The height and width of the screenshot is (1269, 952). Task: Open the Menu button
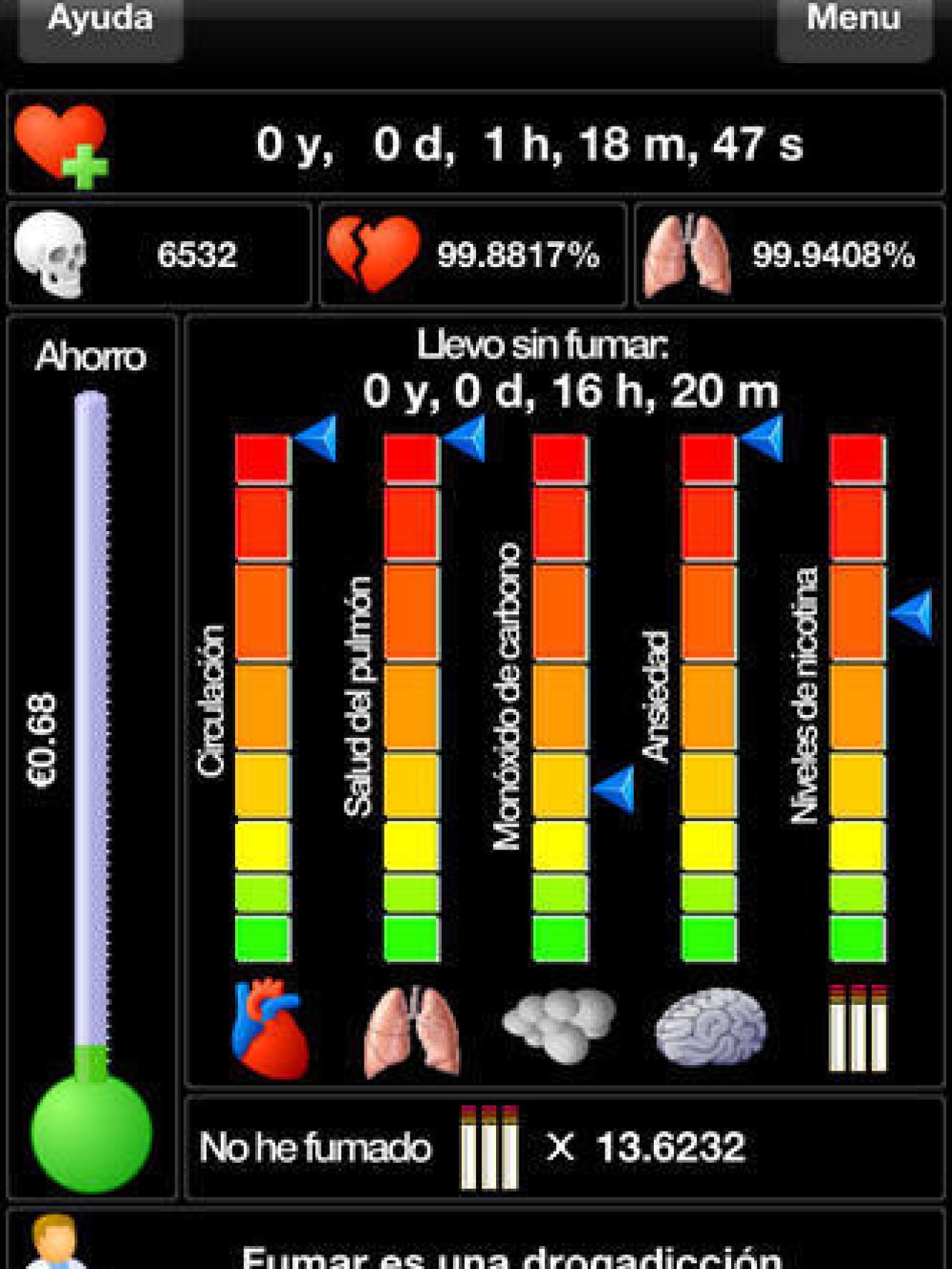[x=854, y=22]
